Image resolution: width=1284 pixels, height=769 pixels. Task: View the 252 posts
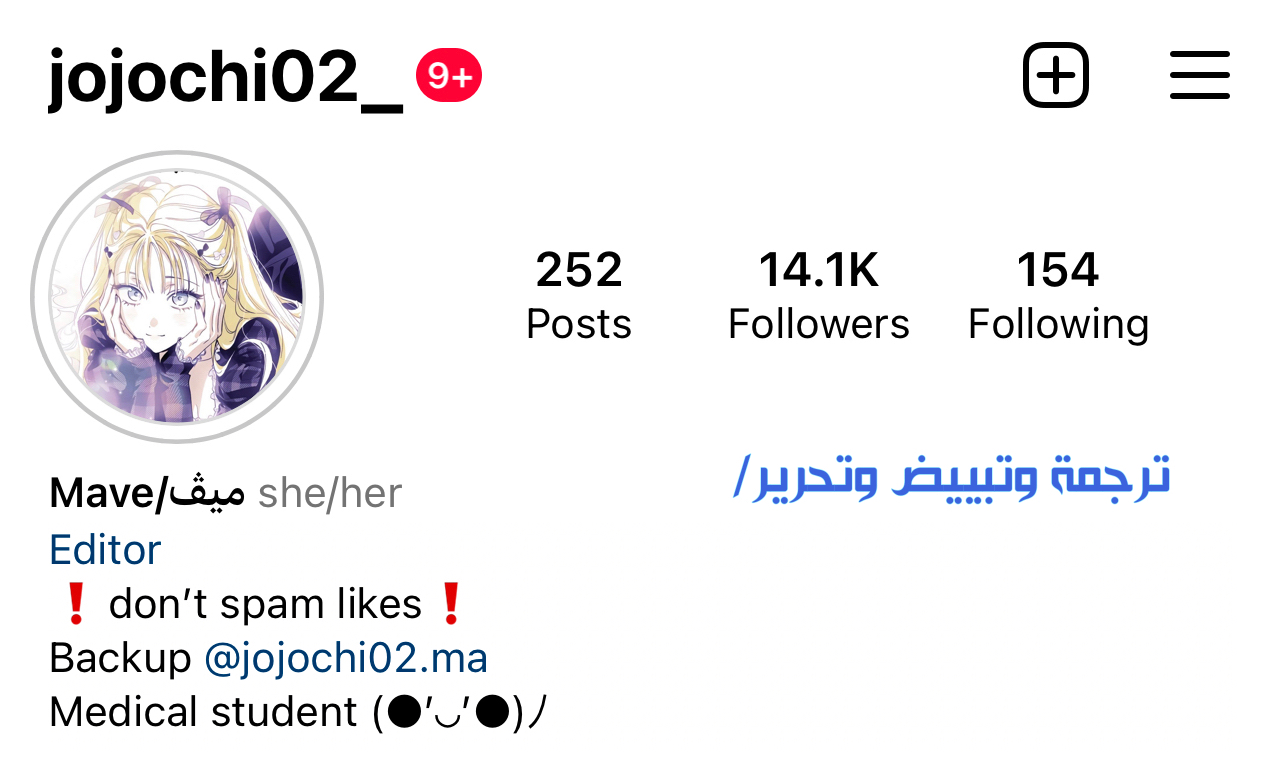click(x=579, y=296)
